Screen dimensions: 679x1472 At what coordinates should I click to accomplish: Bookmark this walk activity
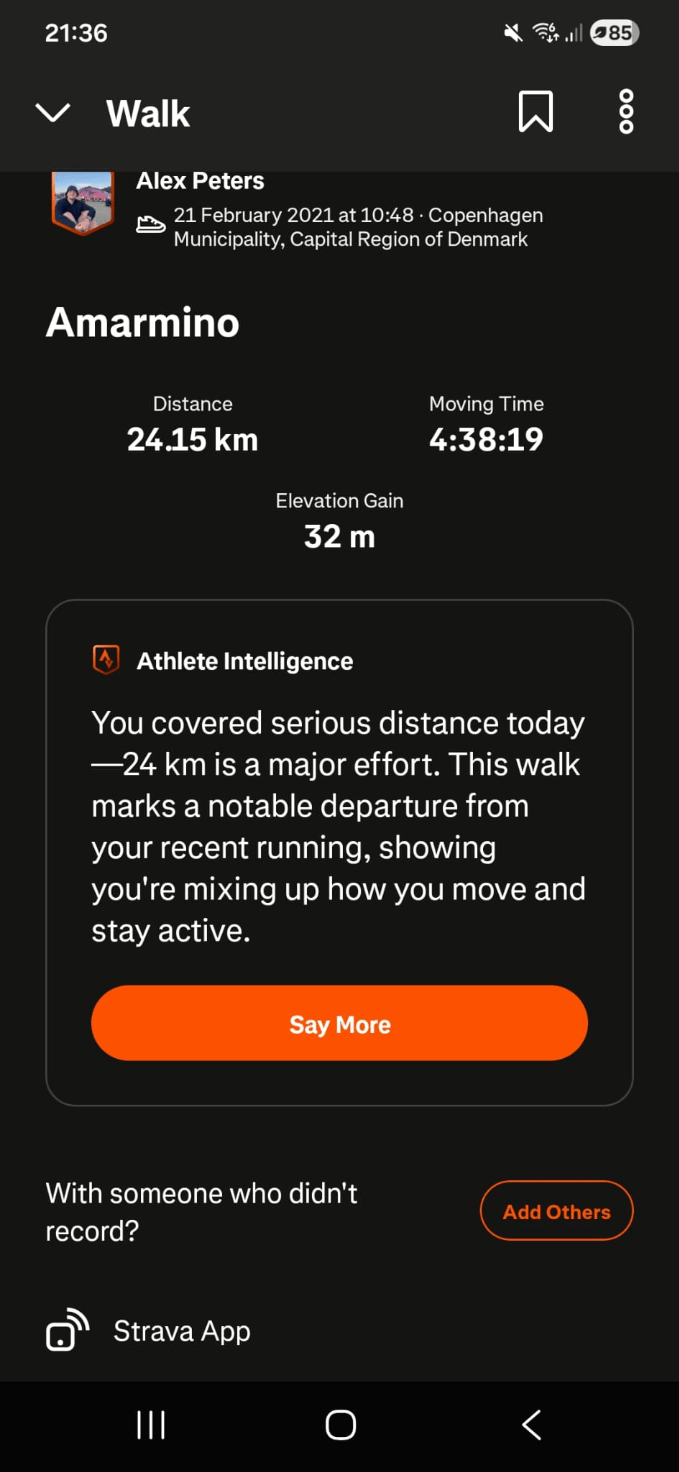click(535, 112)
